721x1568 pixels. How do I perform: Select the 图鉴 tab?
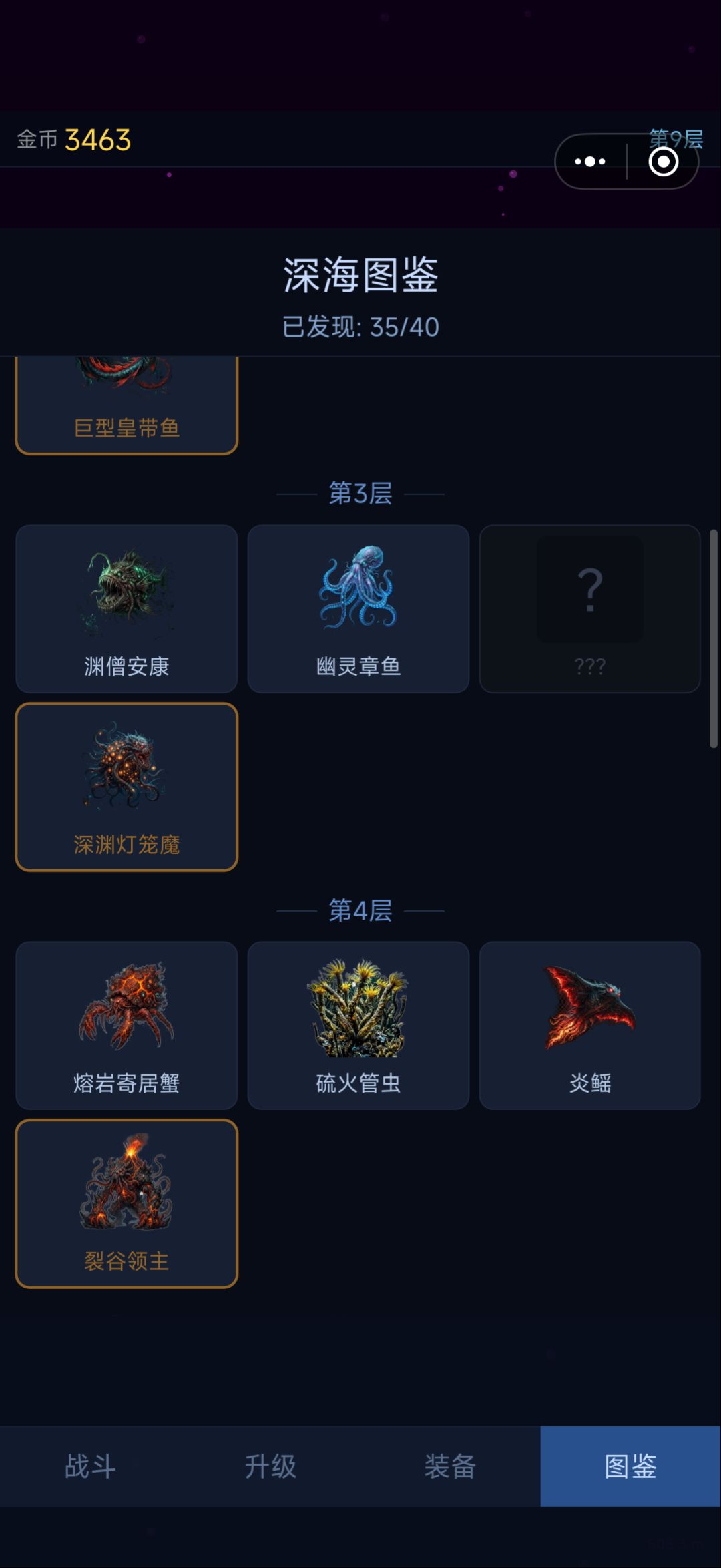click(631, 1466)
